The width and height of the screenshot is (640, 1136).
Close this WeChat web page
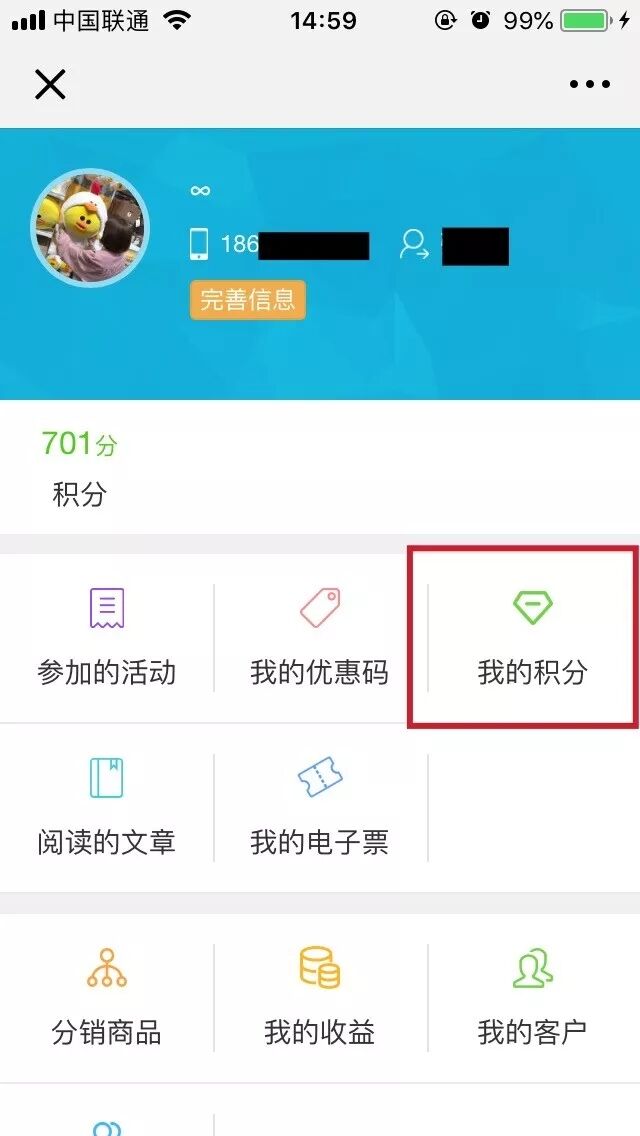click(x=50, y=85)
